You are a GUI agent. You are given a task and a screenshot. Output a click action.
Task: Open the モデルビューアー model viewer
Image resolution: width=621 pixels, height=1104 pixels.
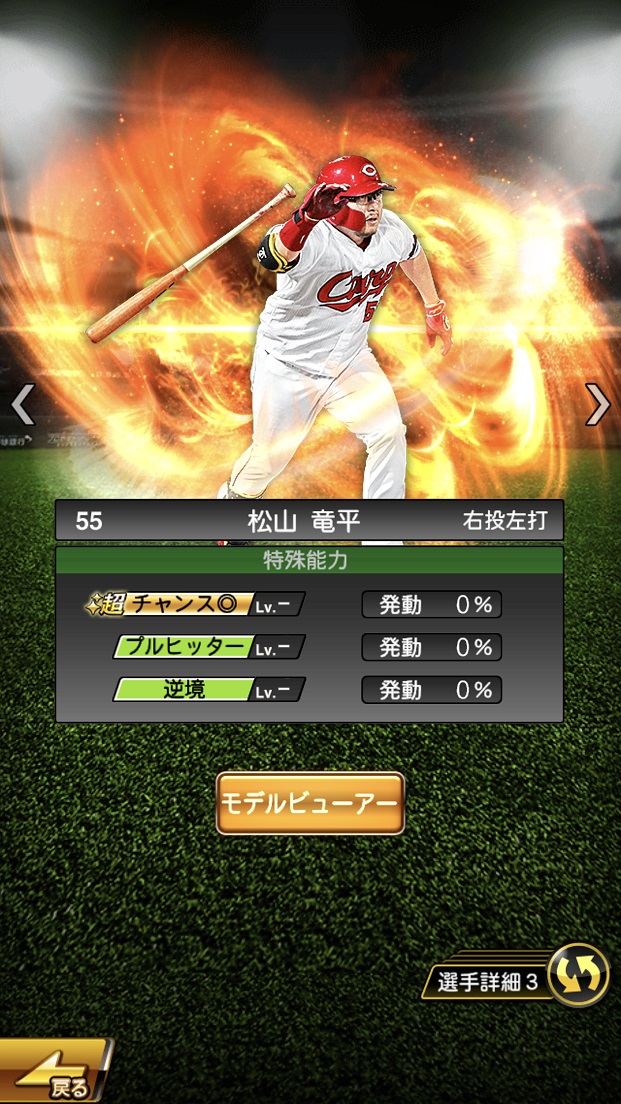(310, 803)
